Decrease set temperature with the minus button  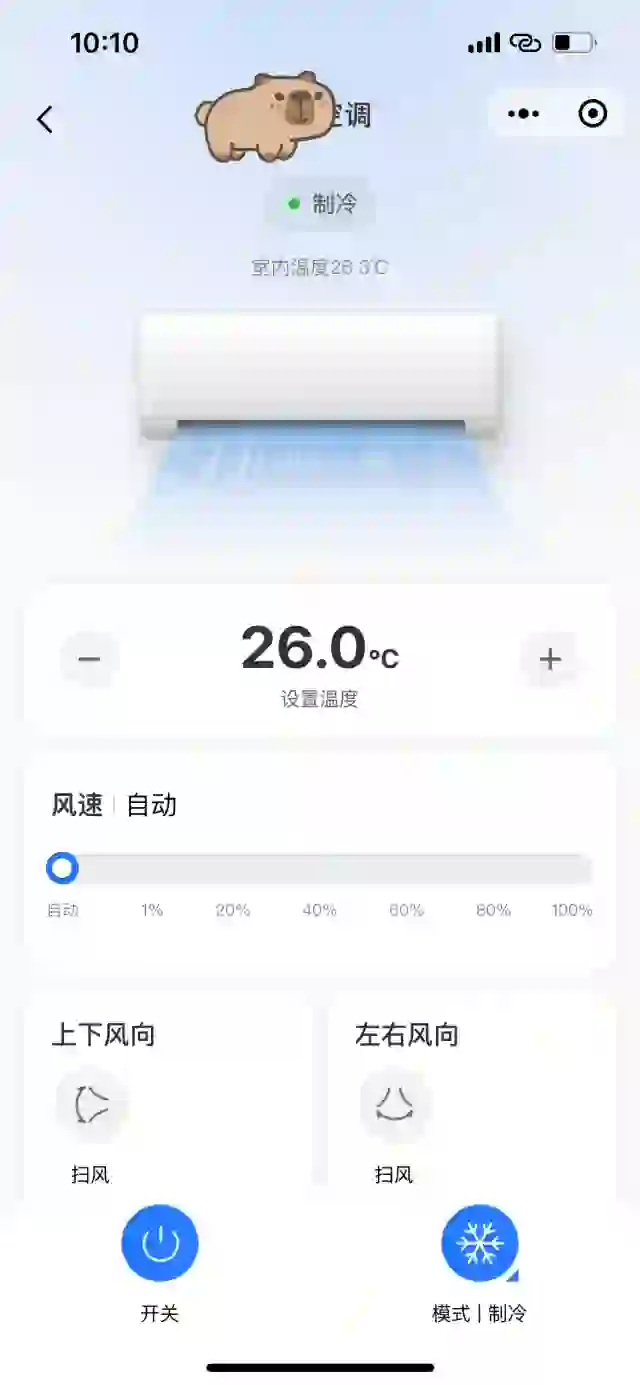tap(90, 659)
